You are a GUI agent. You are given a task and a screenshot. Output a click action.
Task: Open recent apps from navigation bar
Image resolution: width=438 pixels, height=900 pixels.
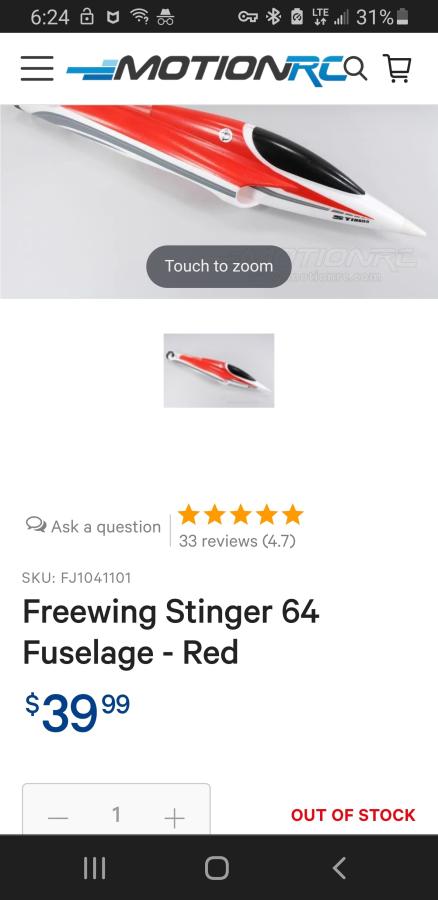pyautogui.click(x=95, y=868)
